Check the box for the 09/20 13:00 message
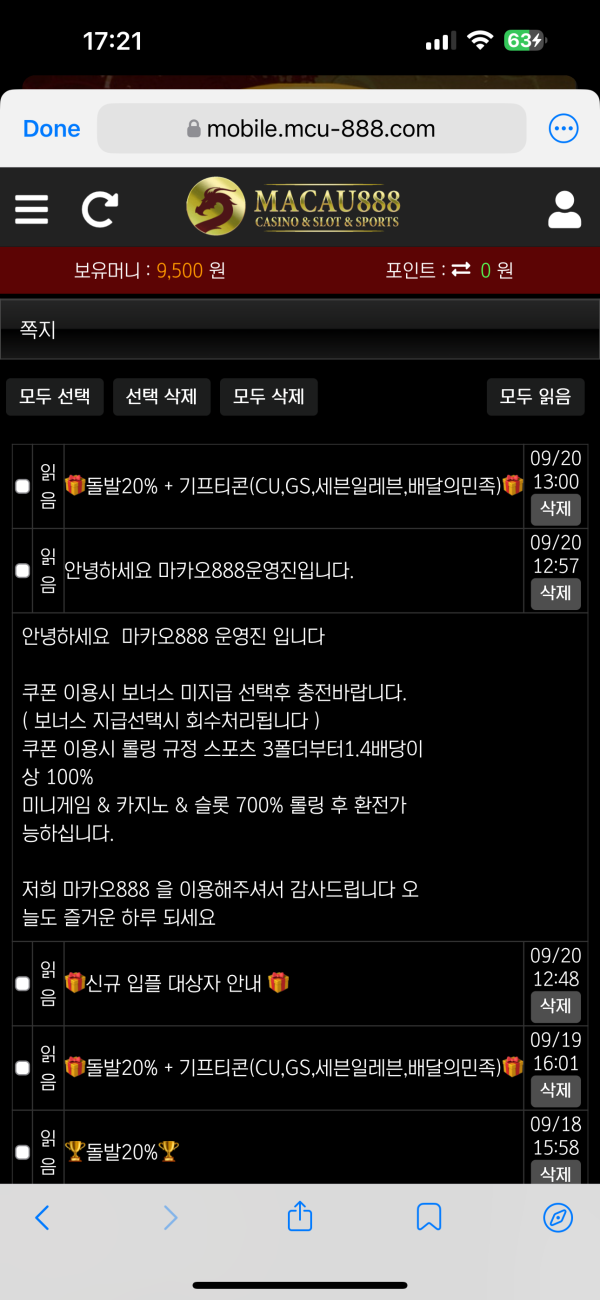The image size is (600, 1300). point(22,486)
